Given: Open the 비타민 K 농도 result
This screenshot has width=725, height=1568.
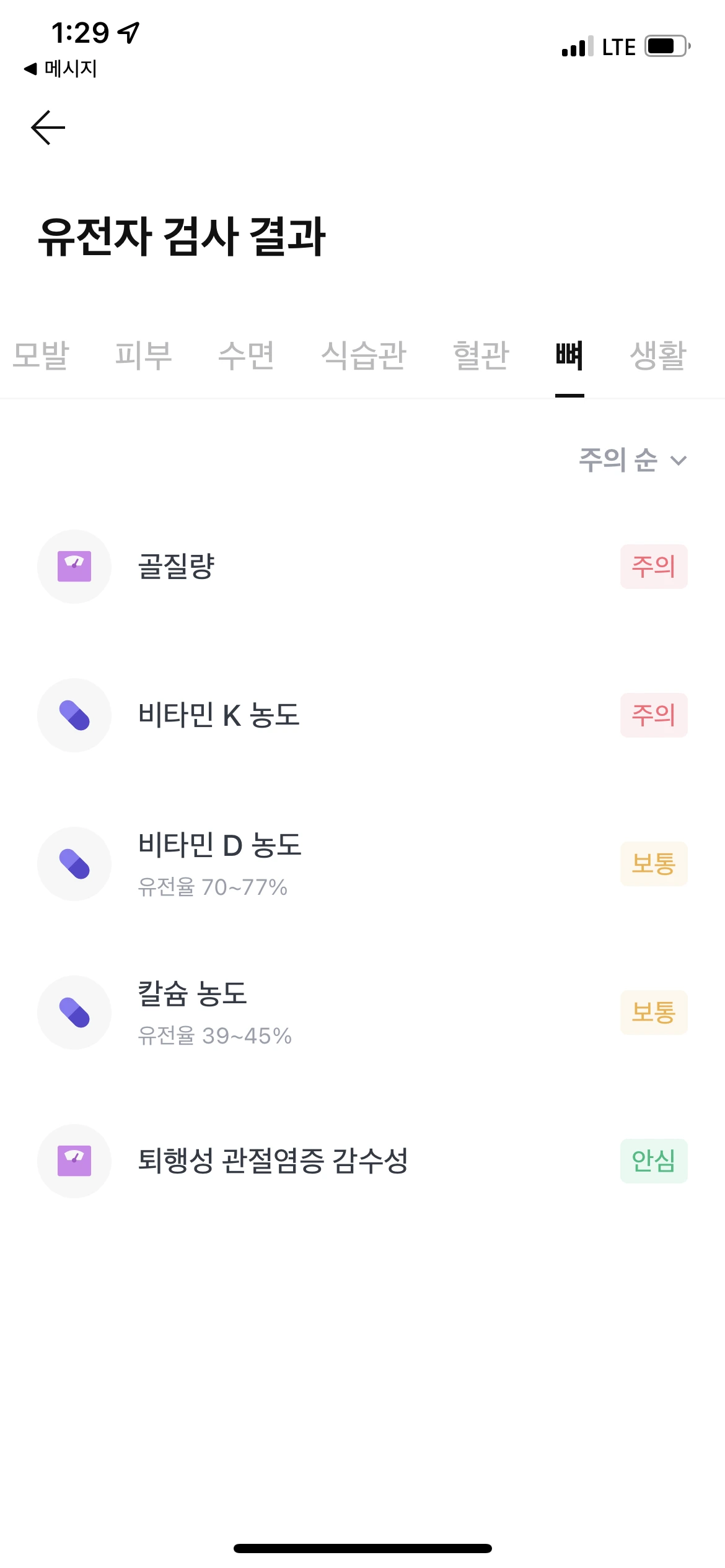Looking at the screenshot, I should pyautogui.click(x=362, y=715).
